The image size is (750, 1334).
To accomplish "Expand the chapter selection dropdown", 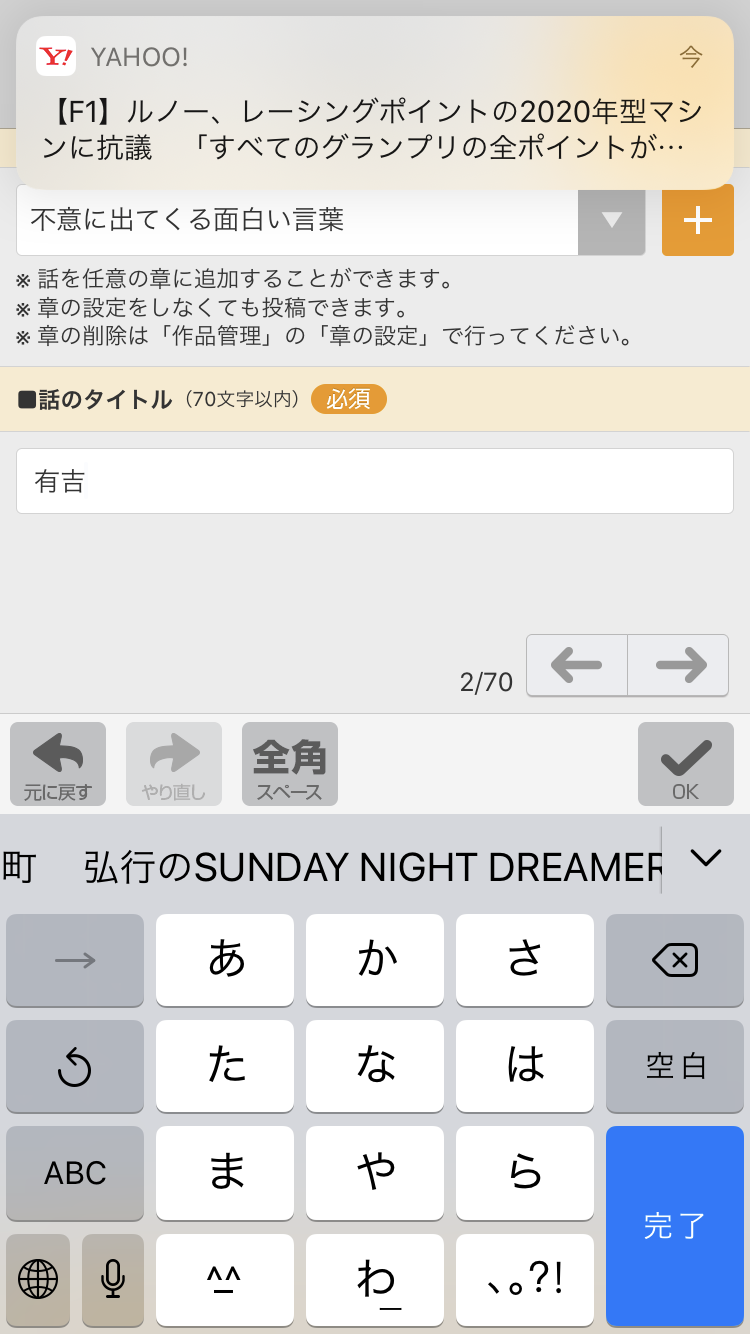I will coord(611,220).
